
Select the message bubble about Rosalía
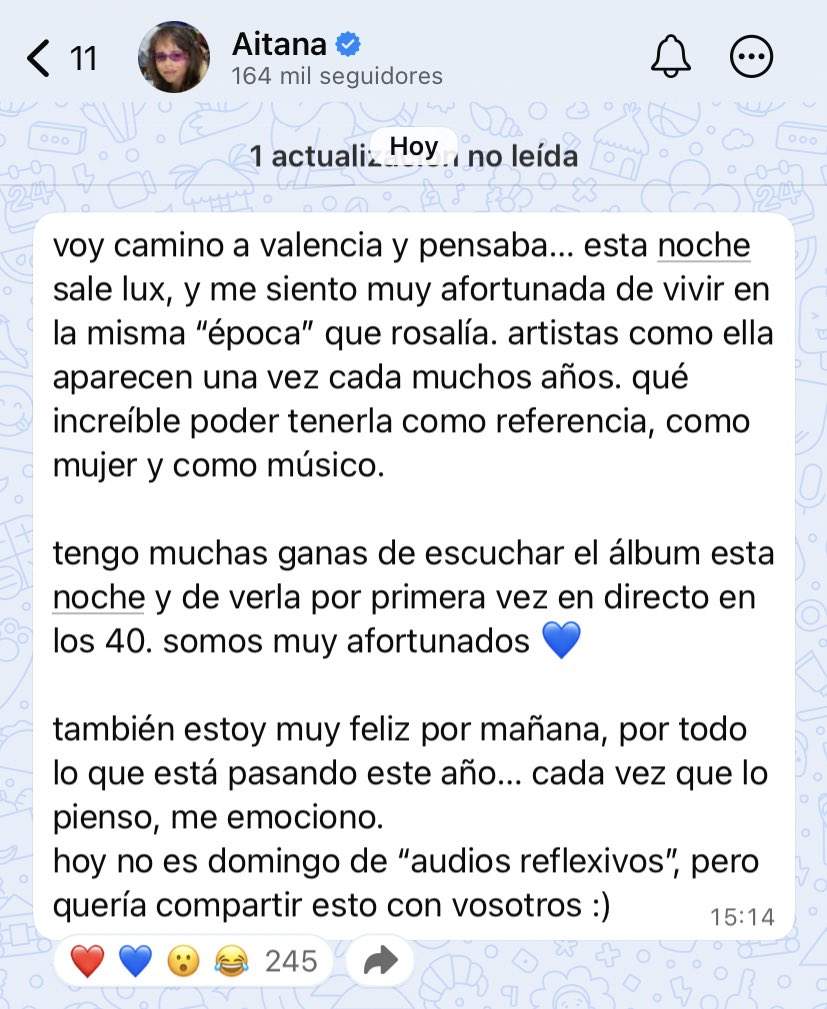pyautogui.click(x=413, y=570)
